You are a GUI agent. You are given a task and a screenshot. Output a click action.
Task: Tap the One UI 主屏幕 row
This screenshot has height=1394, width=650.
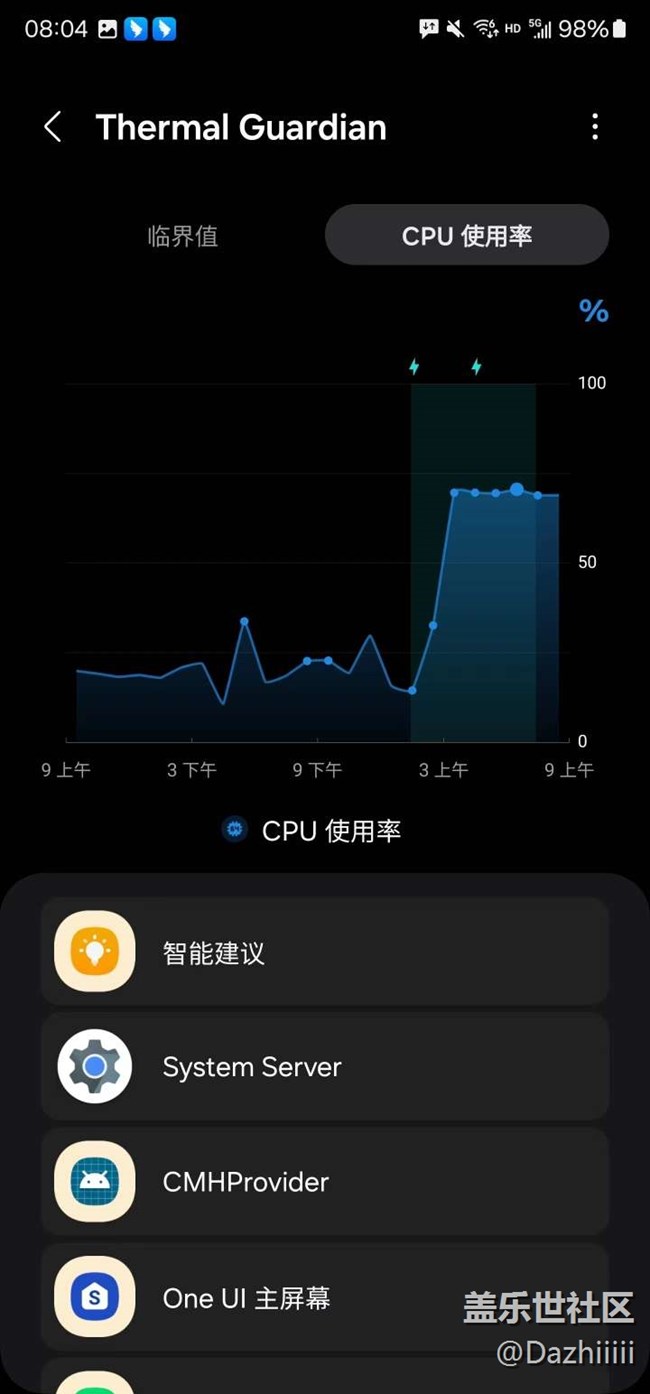(x=324, y=1297)
